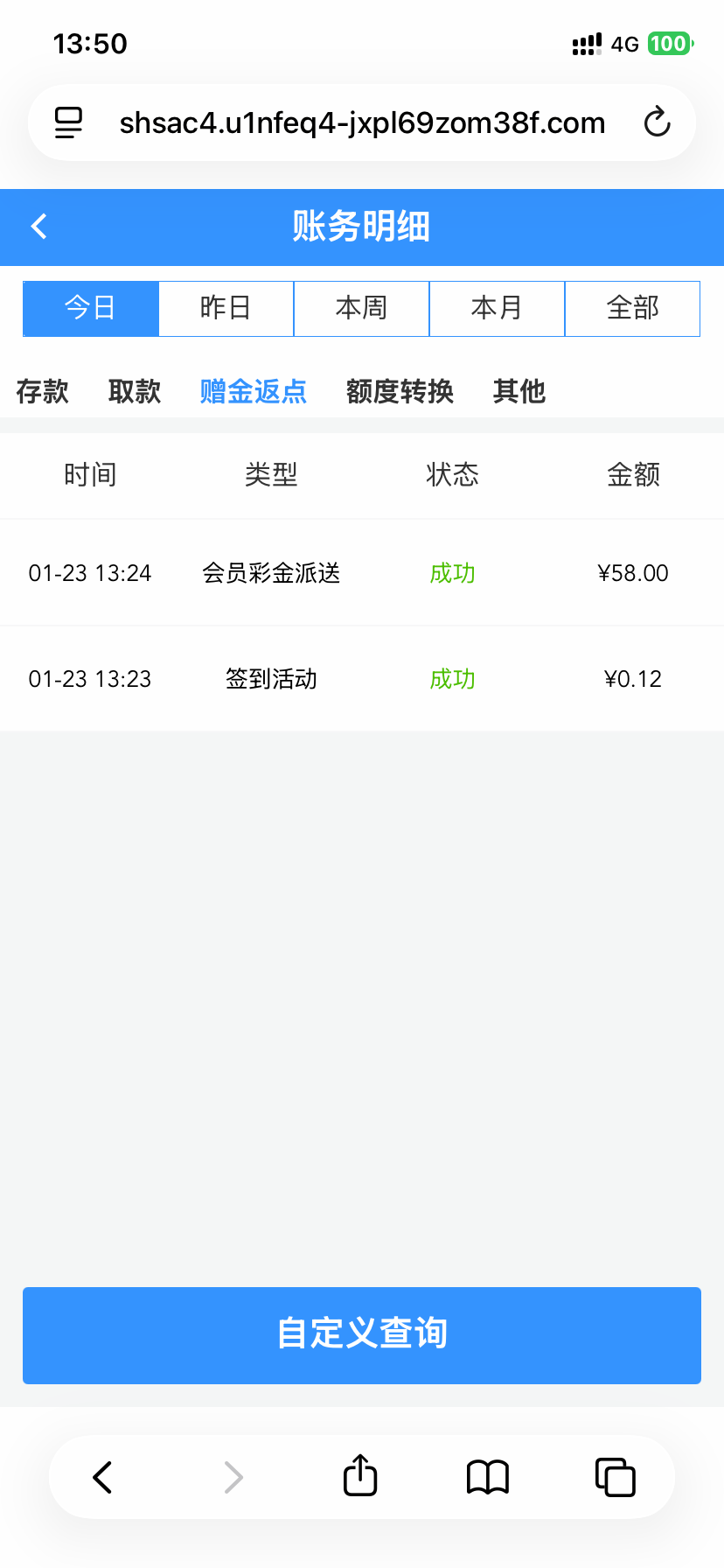View 全部 records

[632, 308]
